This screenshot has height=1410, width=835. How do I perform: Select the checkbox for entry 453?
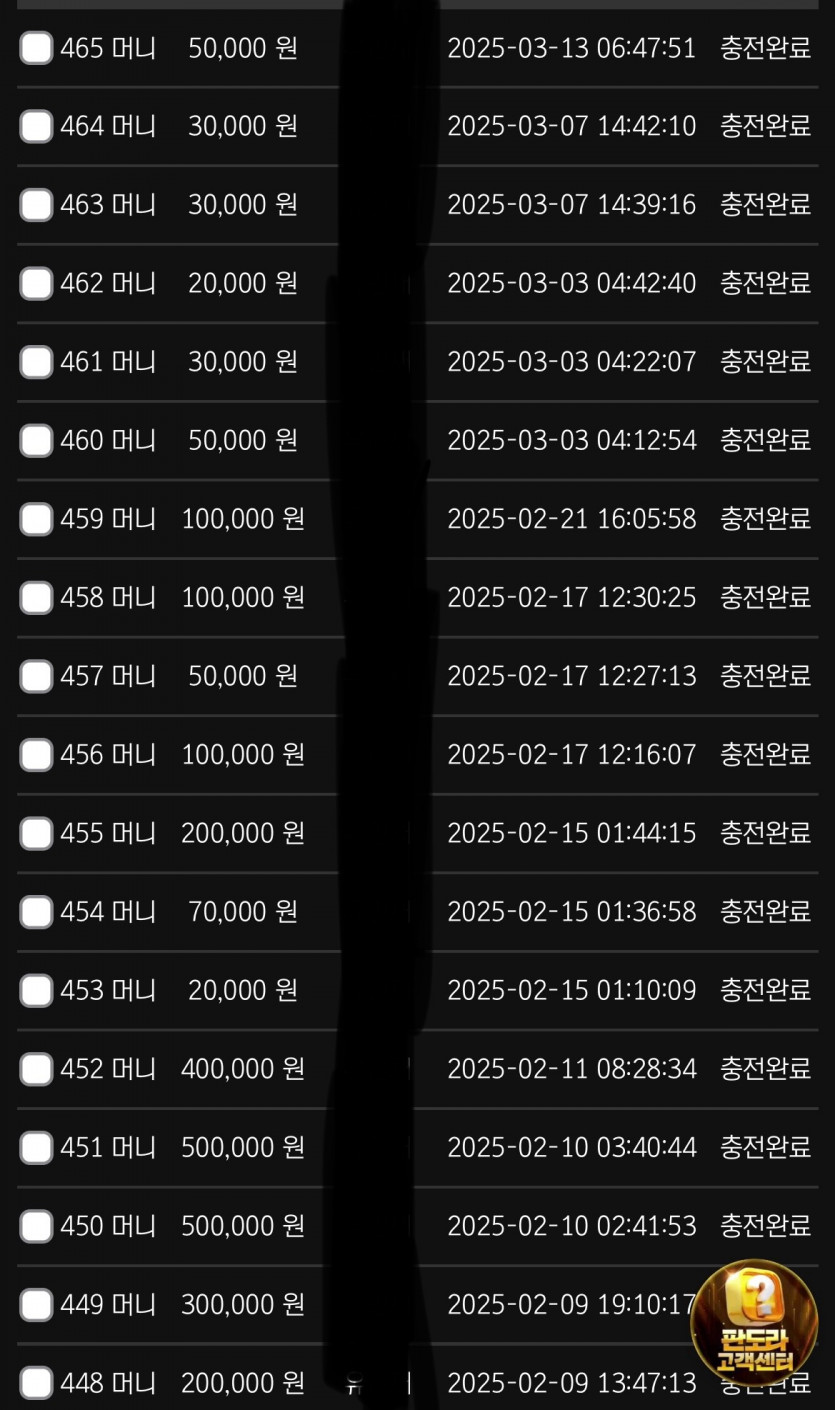coord(36,990)
